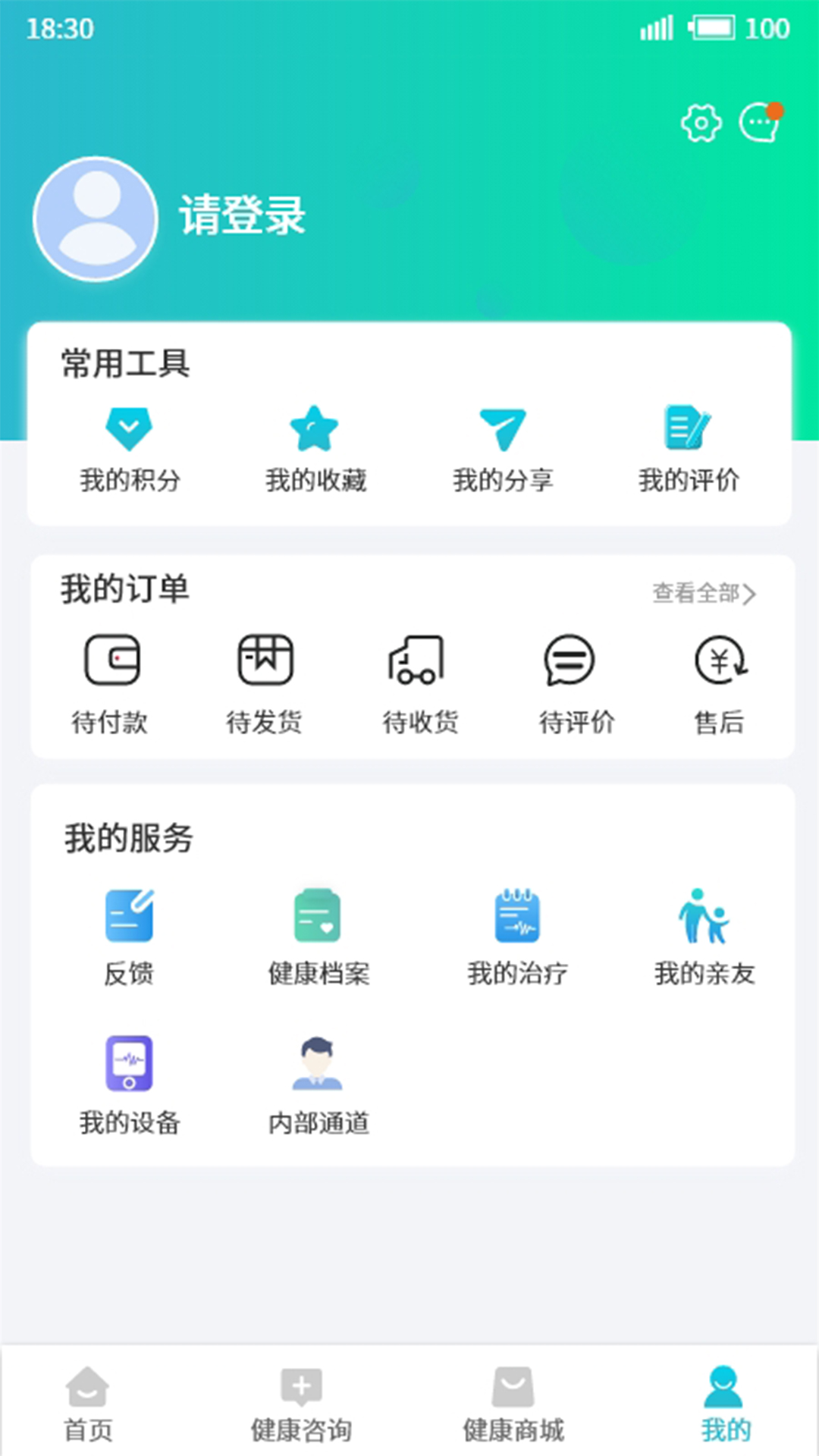
Task: Open 我的积分 points
Action: (130, 450)
